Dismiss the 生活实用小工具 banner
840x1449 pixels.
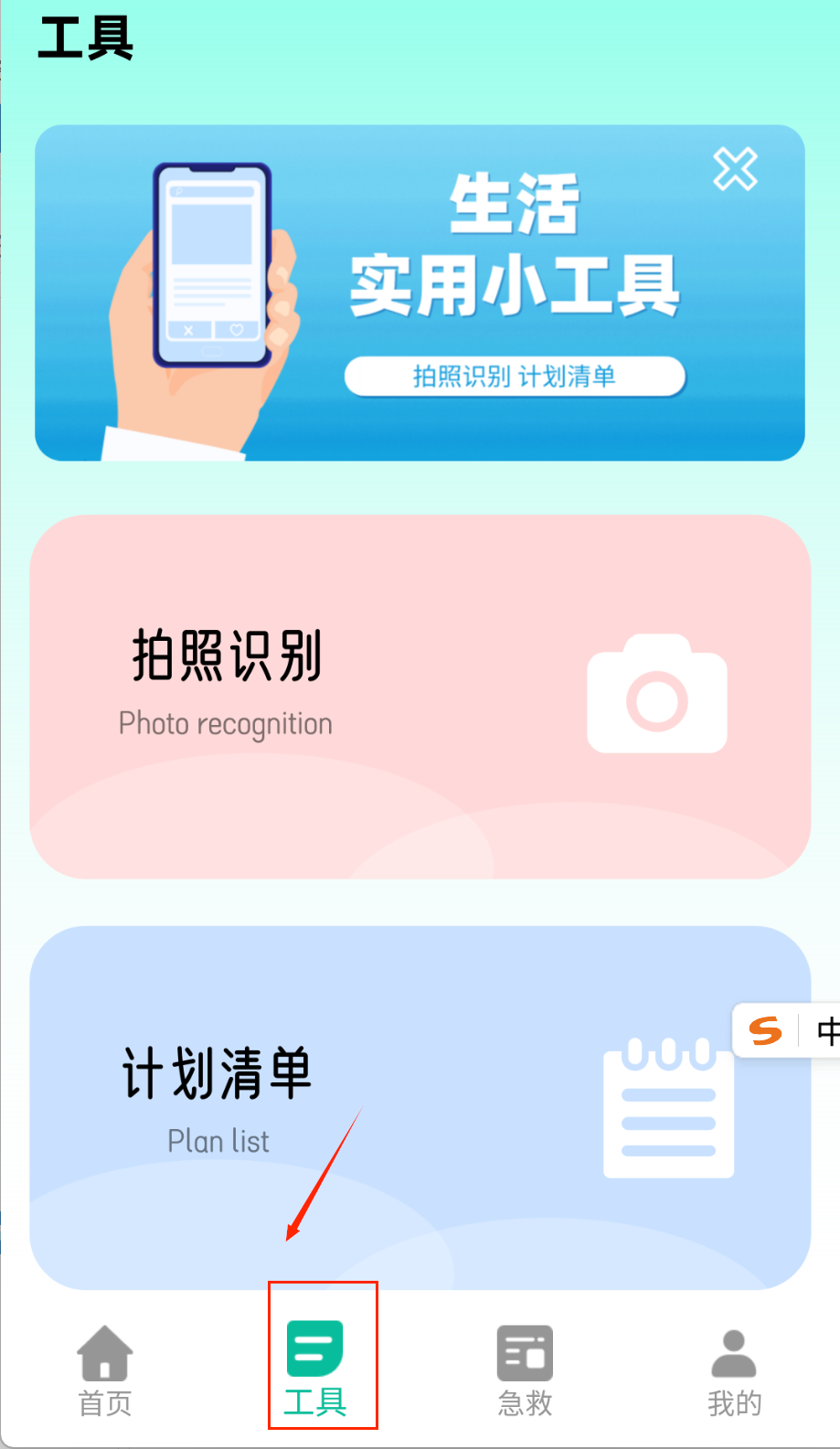click(x=735, y=169)
